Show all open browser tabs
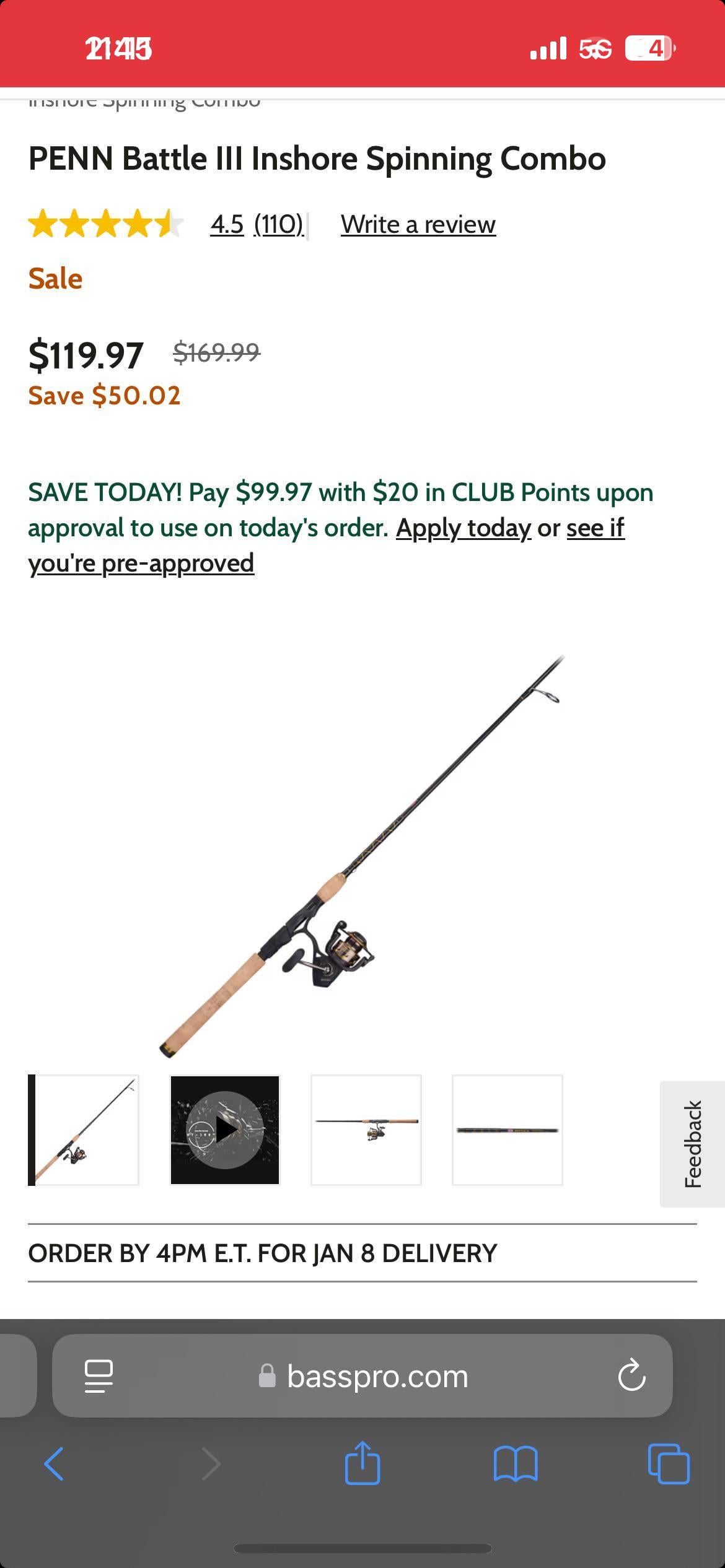 (668, 1464)
